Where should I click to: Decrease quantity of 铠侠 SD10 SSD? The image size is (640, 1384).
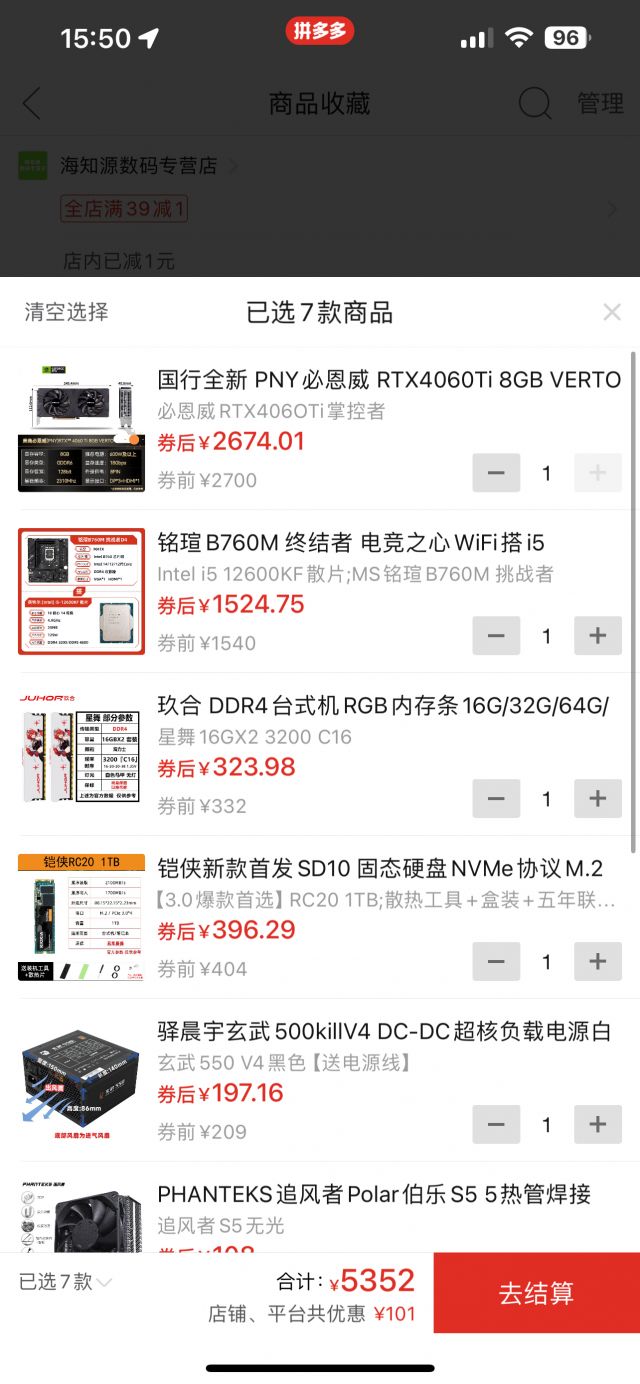(496, 962)
